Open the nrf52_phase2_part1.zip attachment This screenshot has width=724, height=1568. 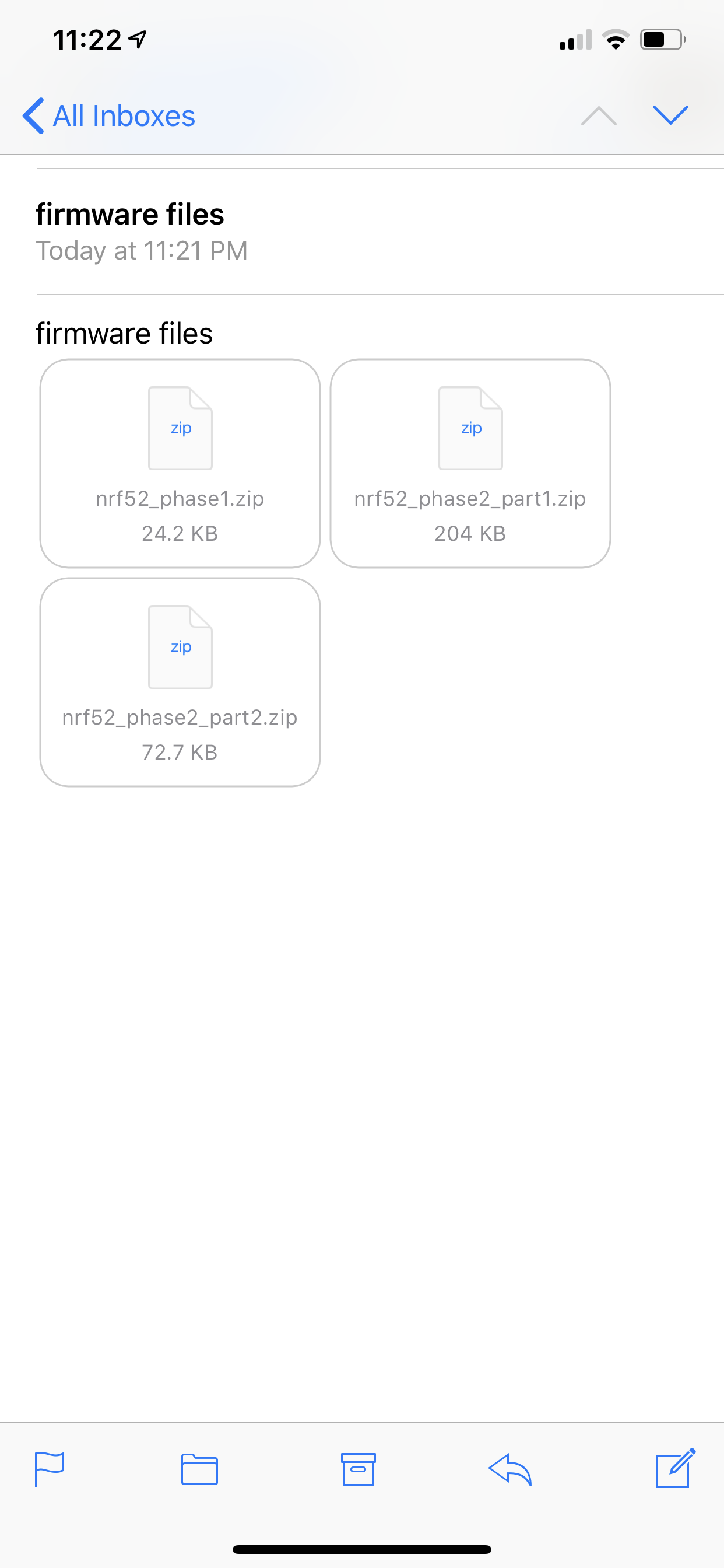[x=470, y=463]
